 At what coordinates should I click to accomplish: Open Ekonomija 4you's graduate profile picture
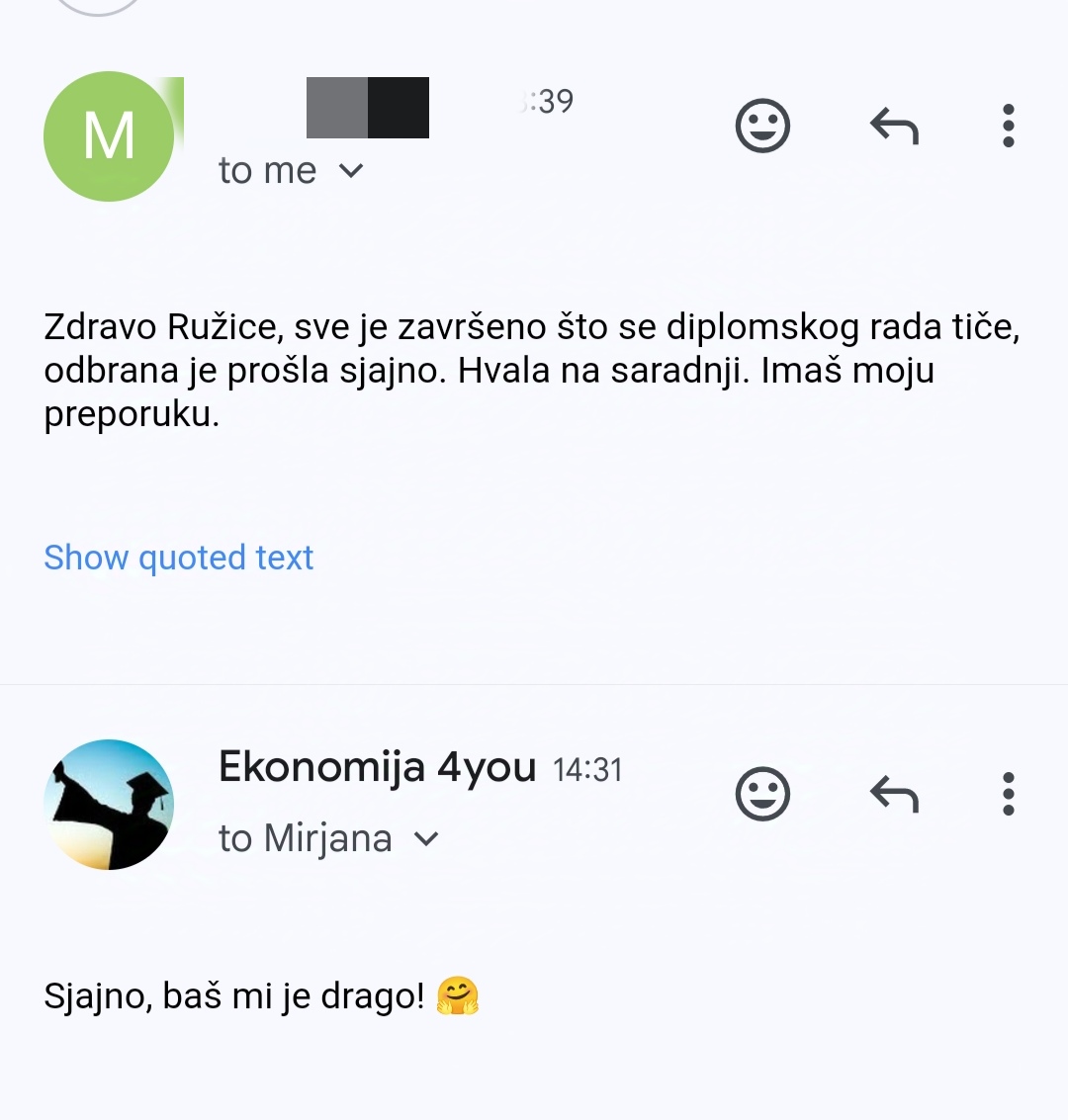pyautogui.click(x=109, y=805)
